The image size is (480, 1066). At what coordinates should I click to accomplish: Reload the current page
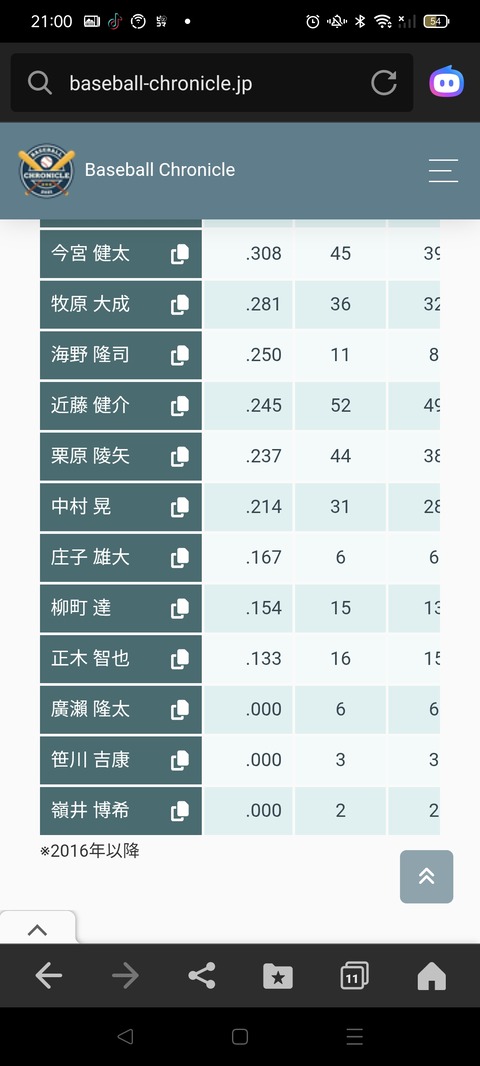(383, 83)
